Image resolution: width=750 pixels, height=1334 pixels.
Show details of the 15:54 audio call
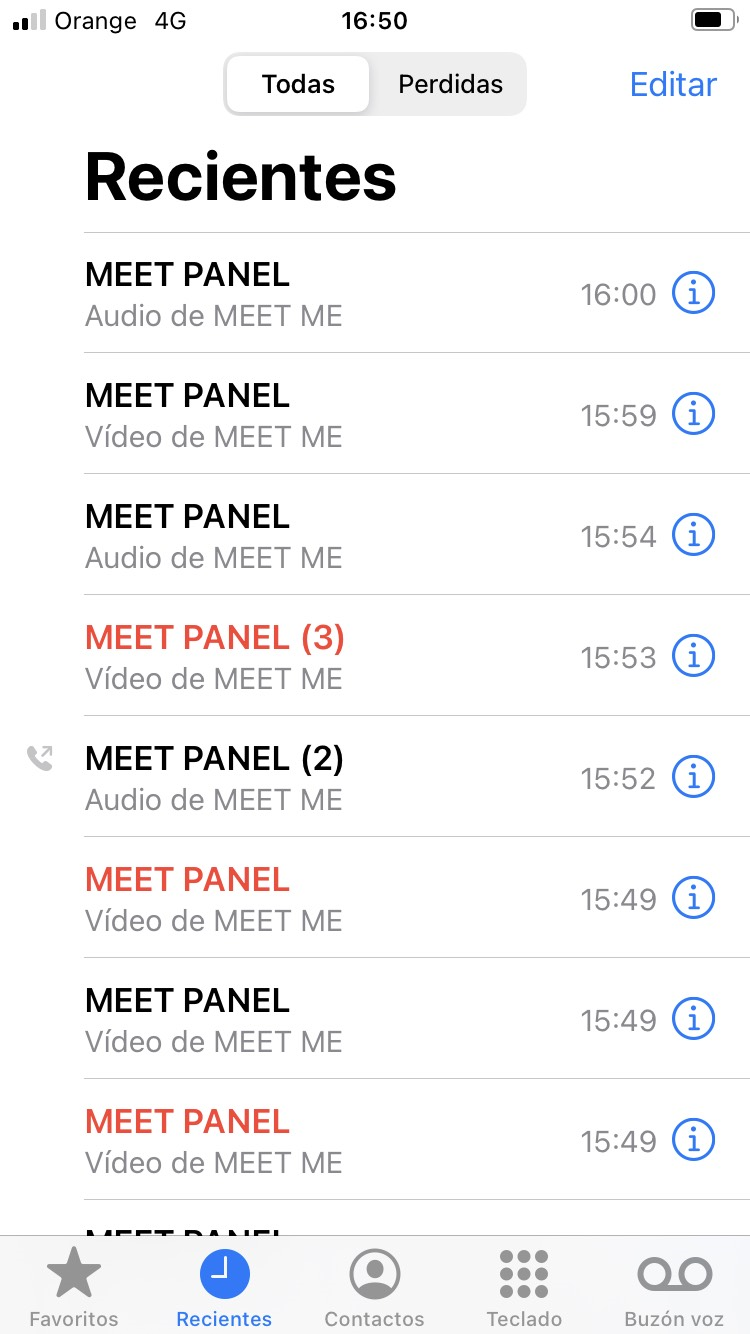point(693,536)
